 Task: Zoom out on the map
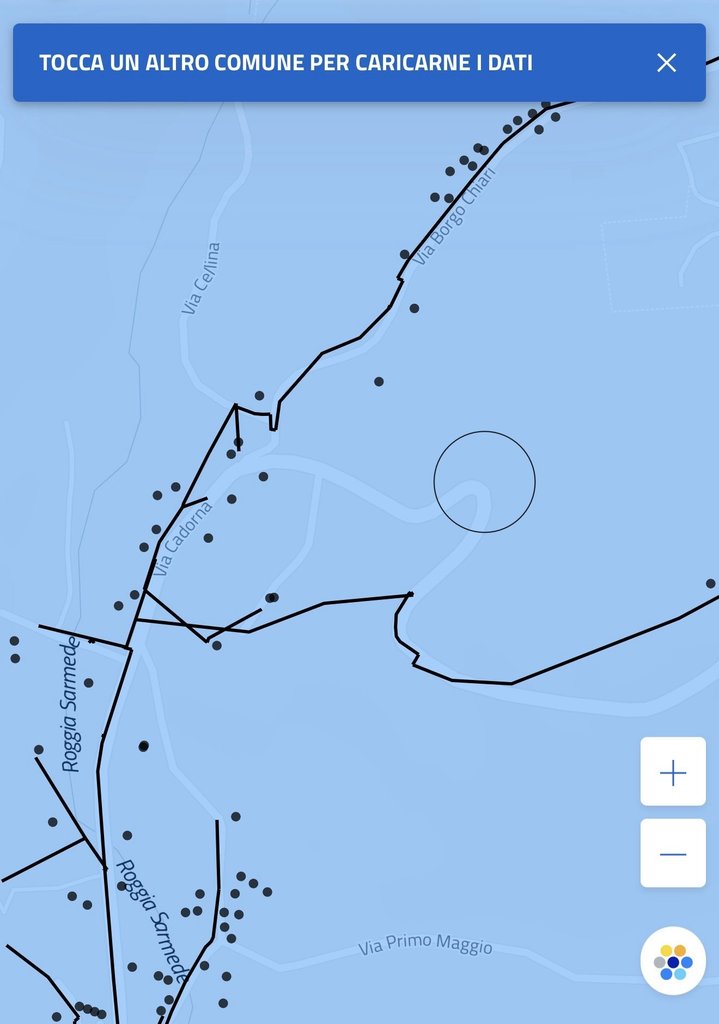(673, 854)
